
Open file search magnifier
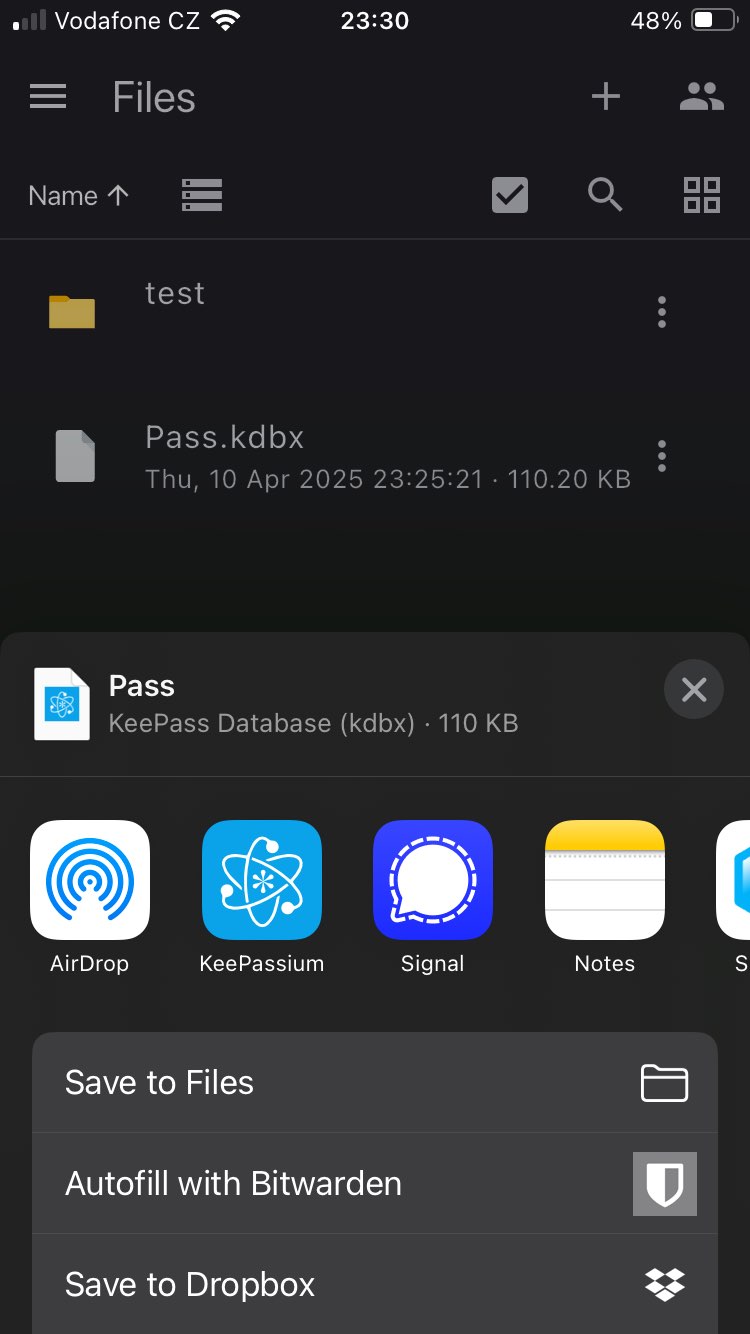(605, 195)
